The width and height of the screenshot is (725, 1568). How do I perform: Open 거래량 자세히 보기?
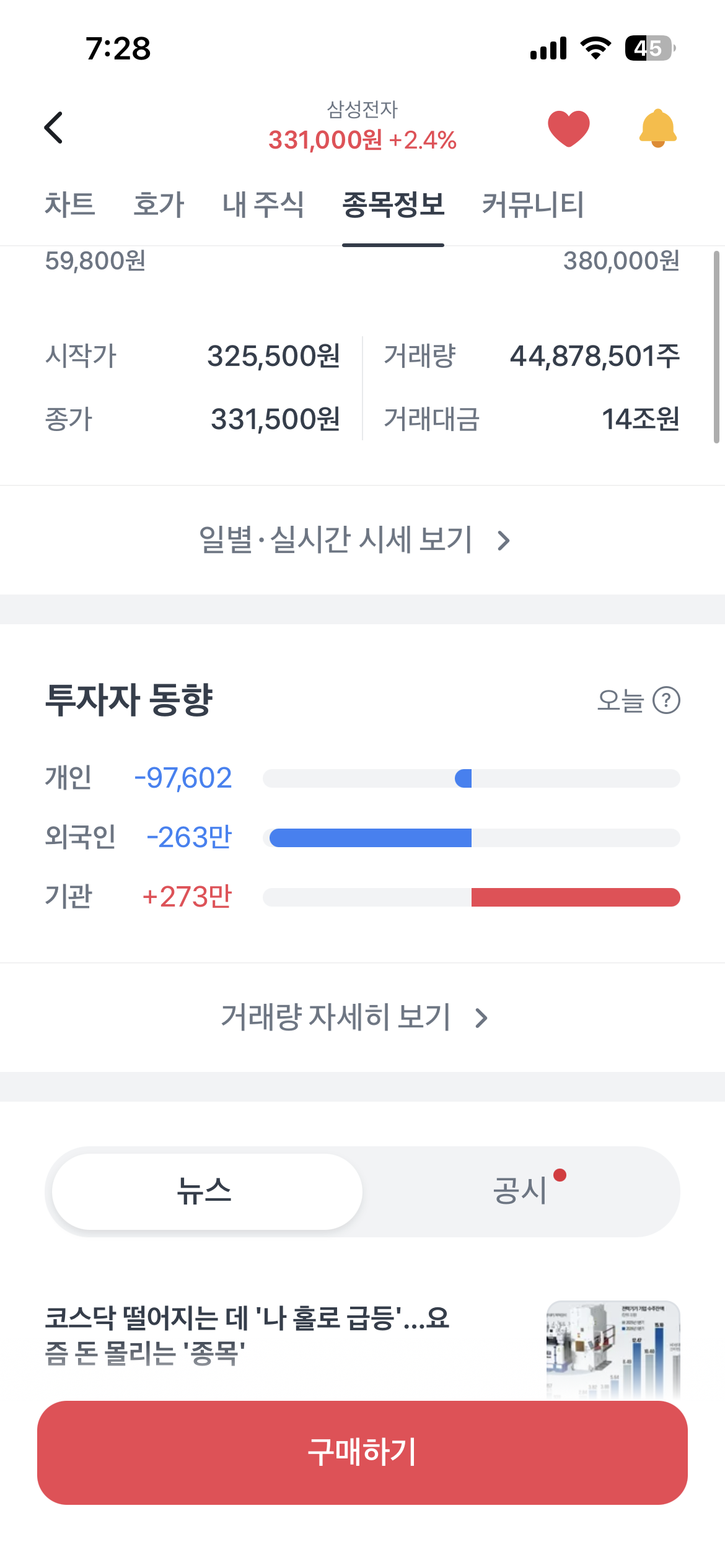354,1017
